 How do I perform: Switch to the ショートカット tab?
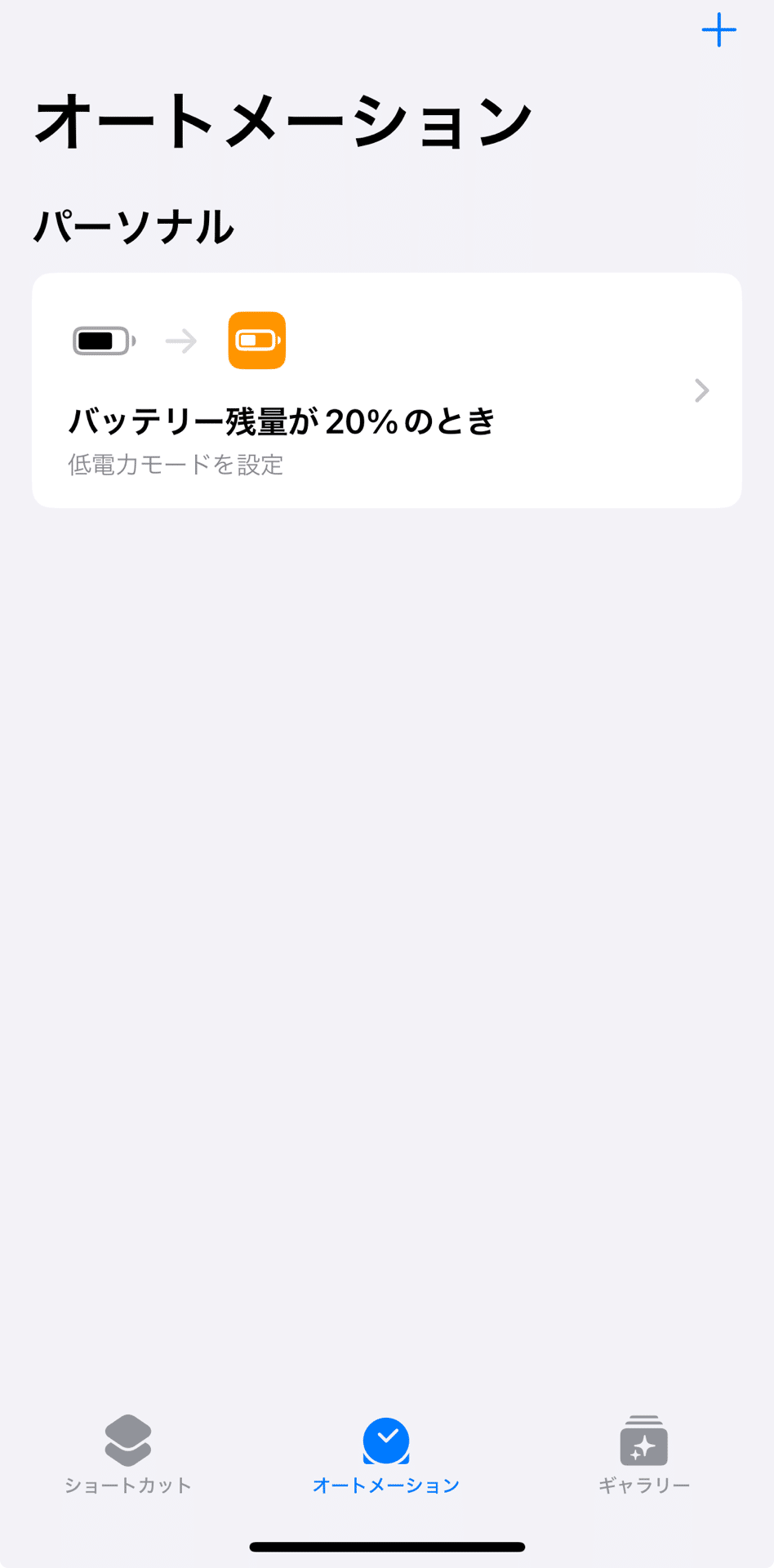(128, 1454)
